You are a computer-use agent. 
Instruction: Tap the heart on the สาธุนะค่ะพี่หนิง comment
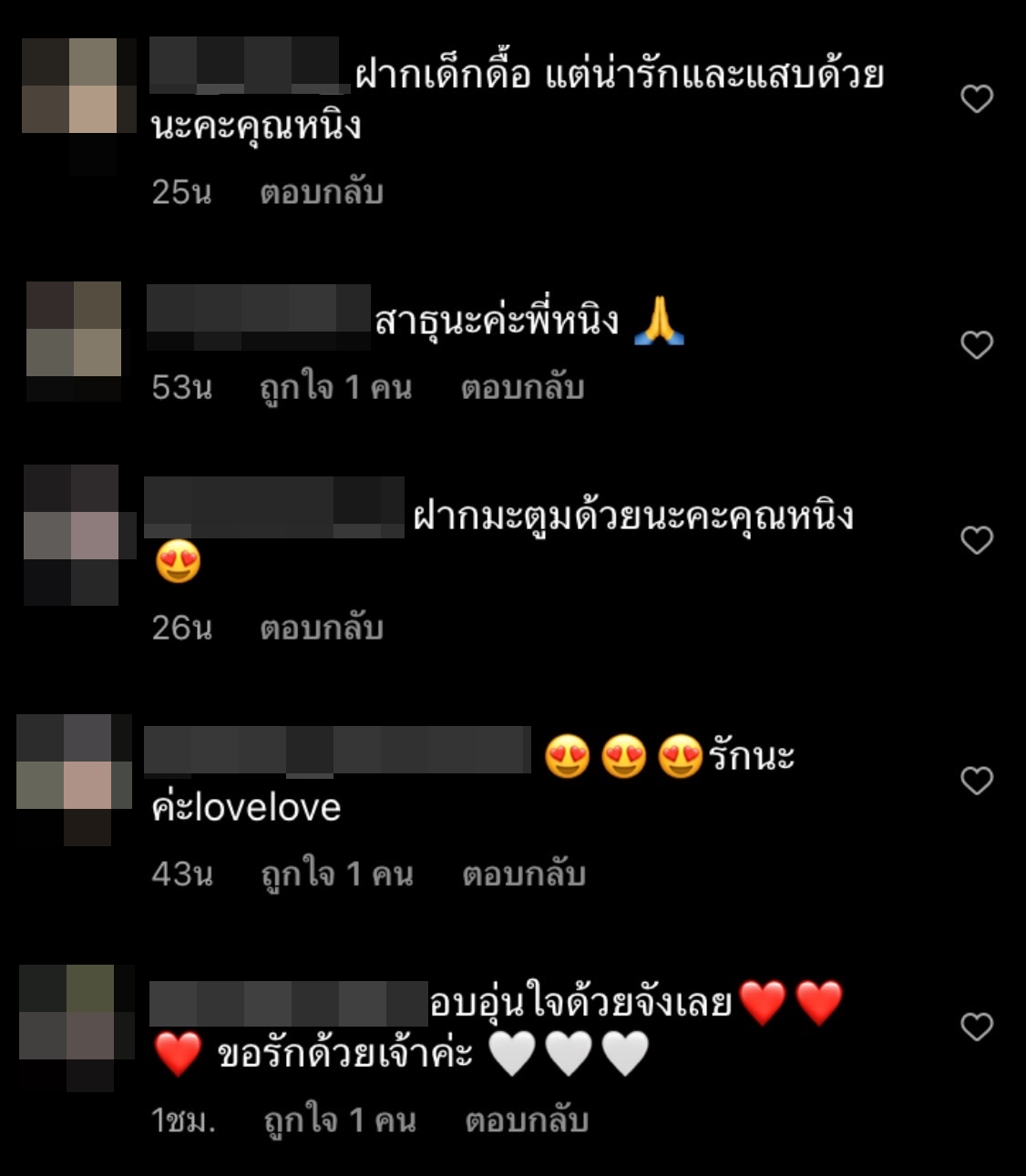click(x=978, y=343)
